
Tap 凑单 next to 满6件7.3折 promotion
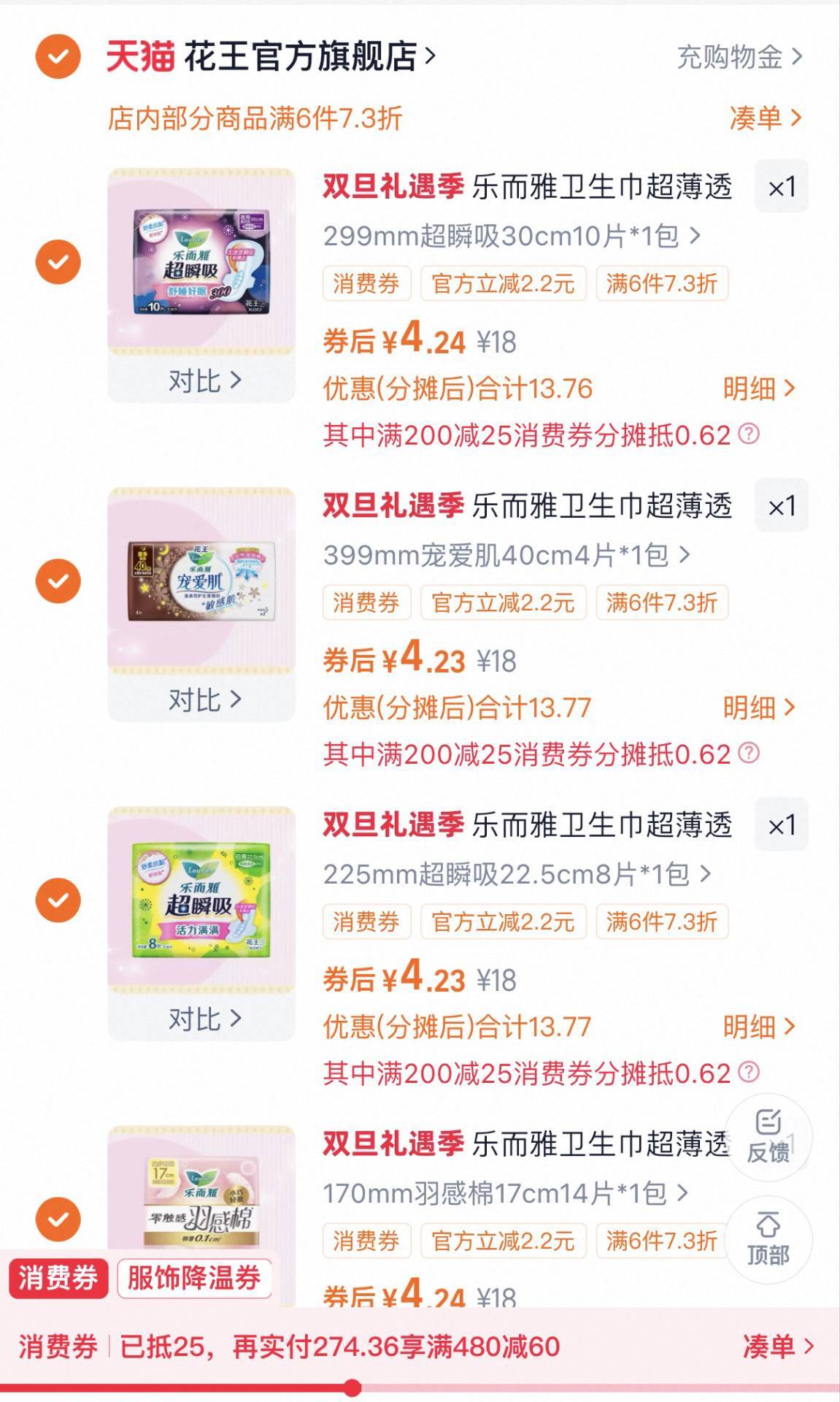tap(764, 118)
